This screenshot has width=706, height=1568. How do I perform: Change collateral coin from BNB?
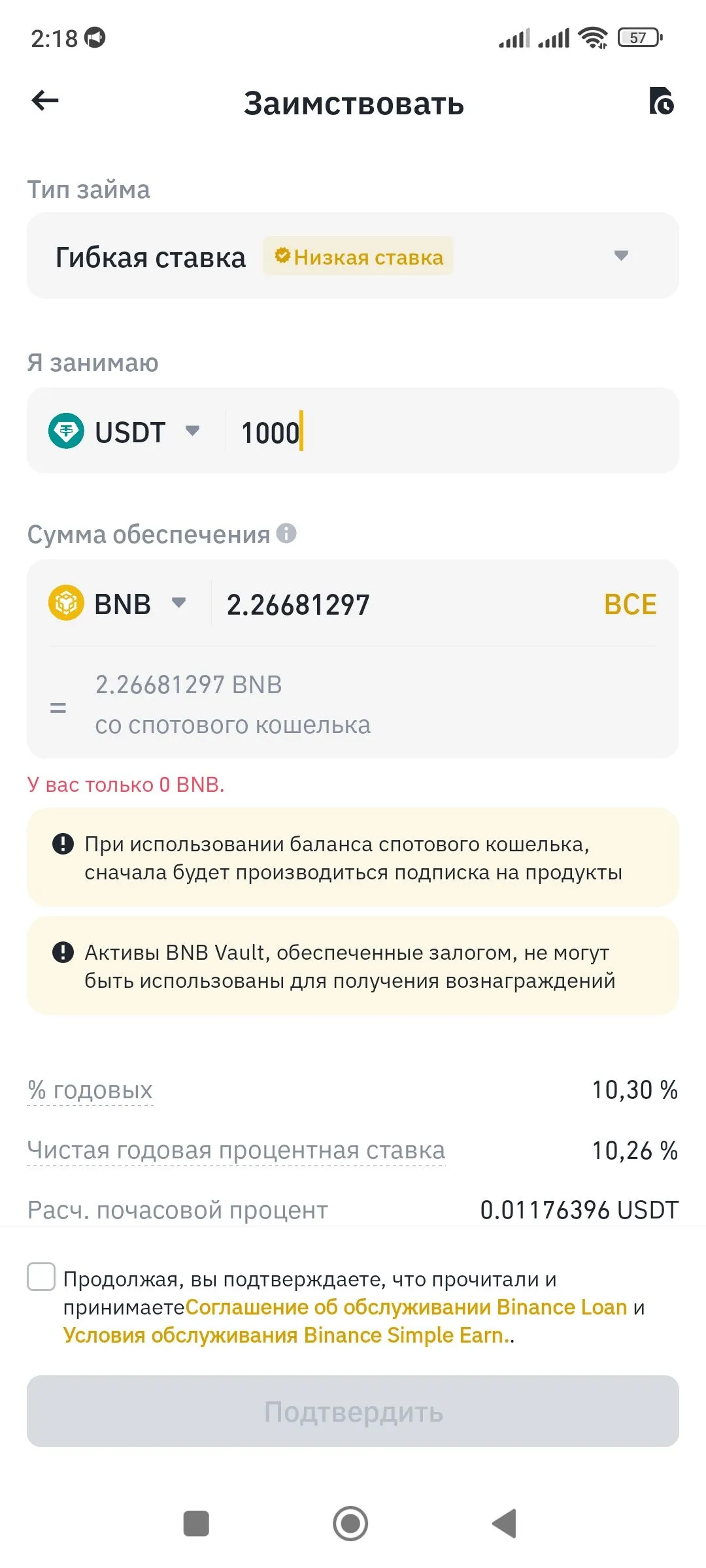pyautogui.click(x=119, y=604)
